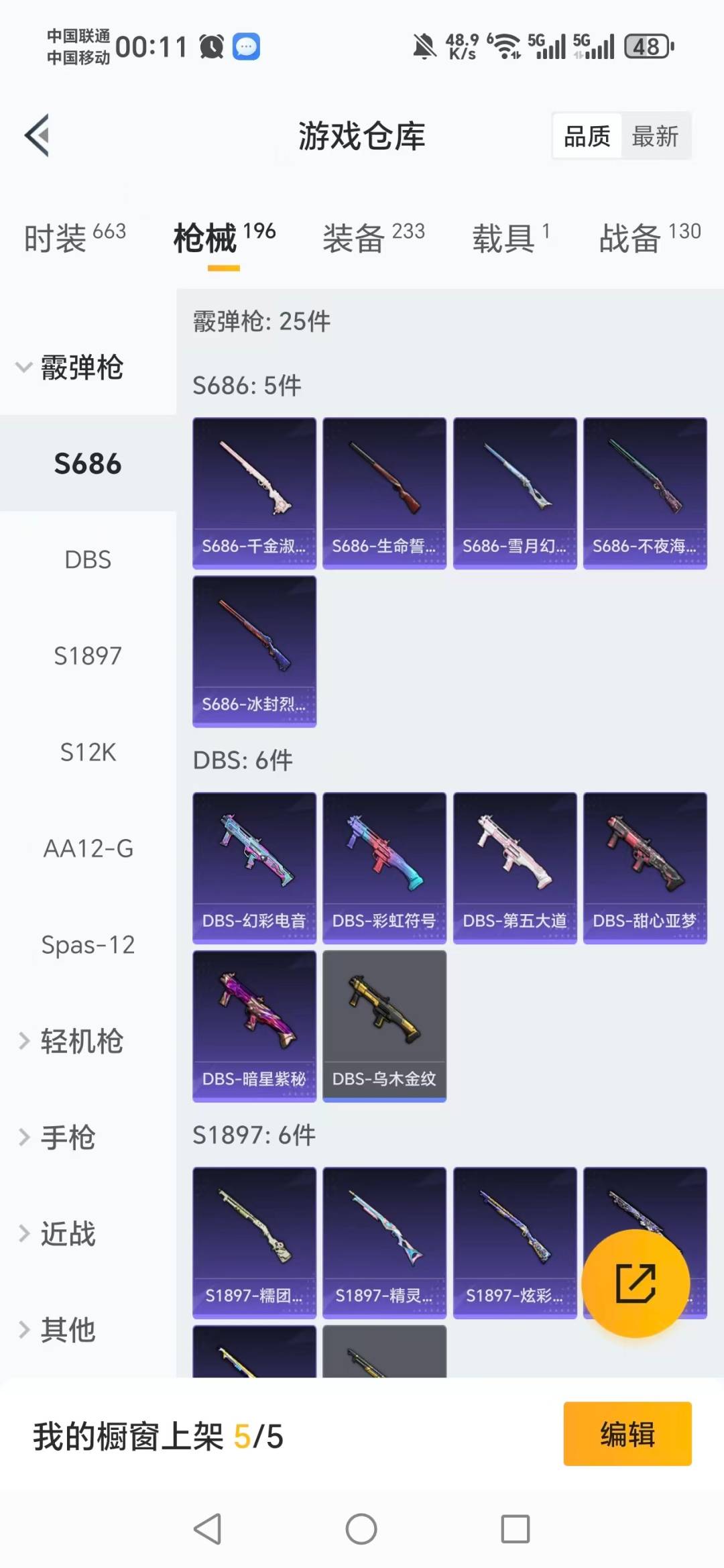The width and height of the screenshot is (724, 1568).
Task: Open the S1897-精灵 skin tile
Action: 384,1242
